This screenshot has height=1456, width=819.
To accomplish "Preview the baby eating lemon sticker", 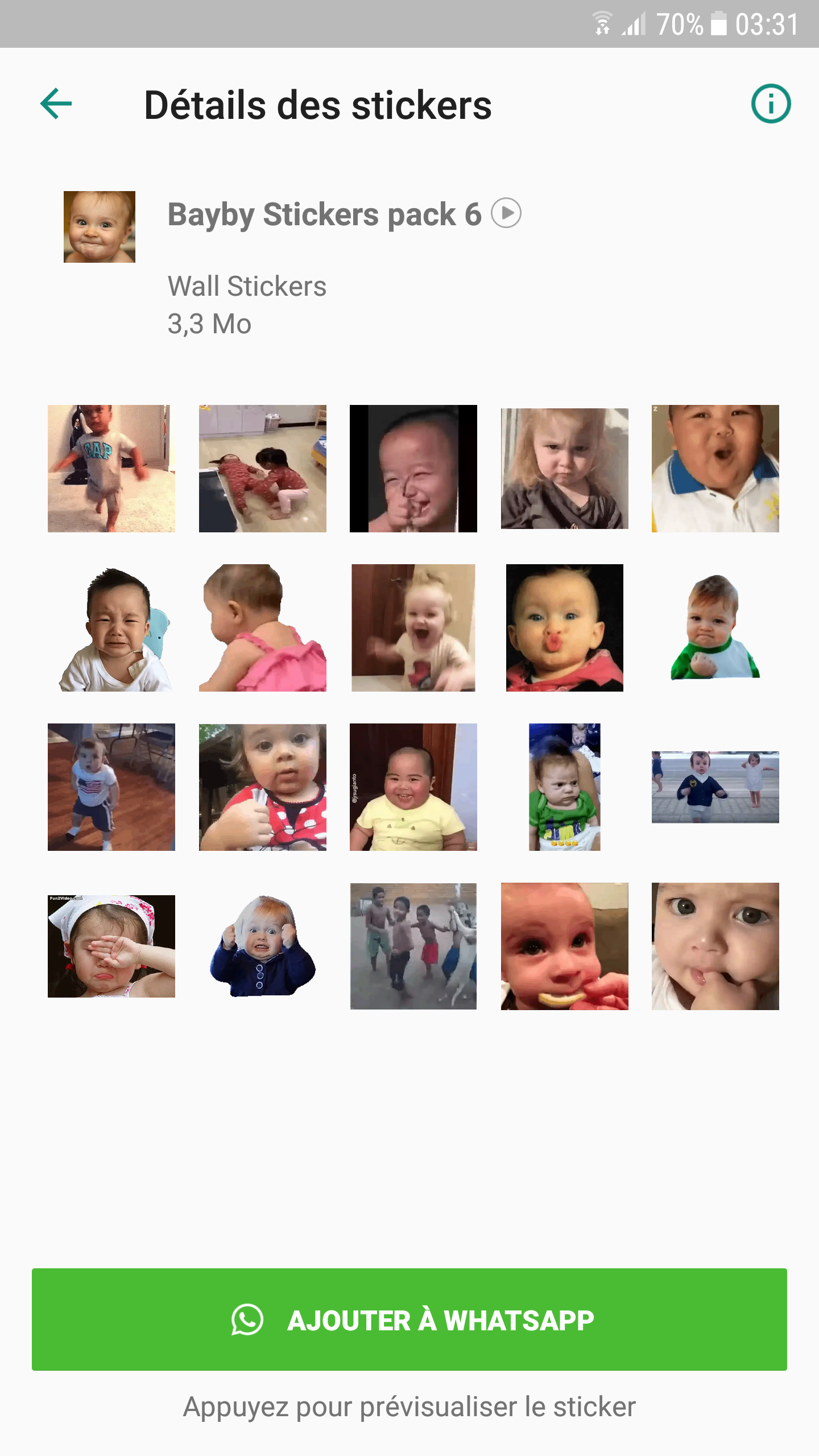I will pos(565,946).
